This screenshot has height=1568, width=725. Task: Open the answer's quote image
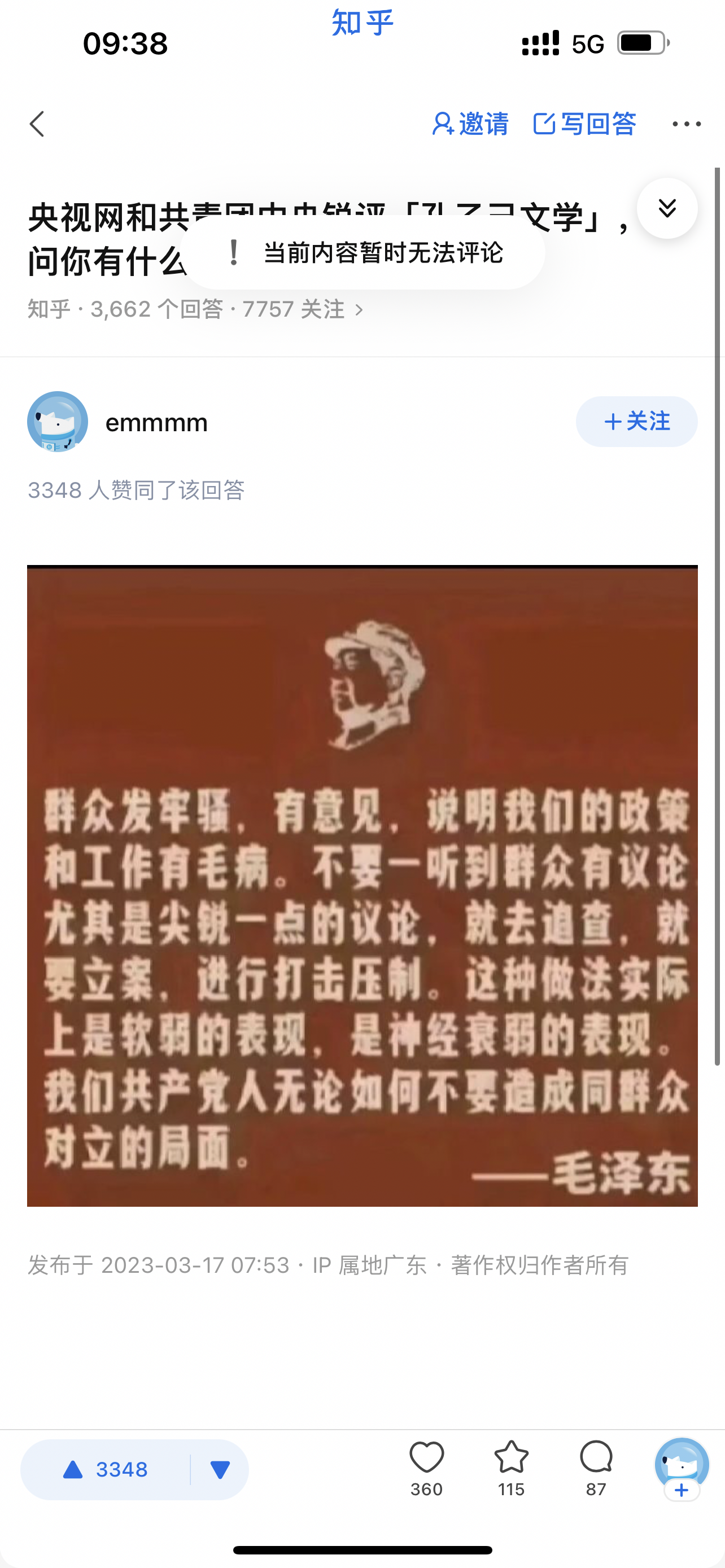tap(362, 886)
